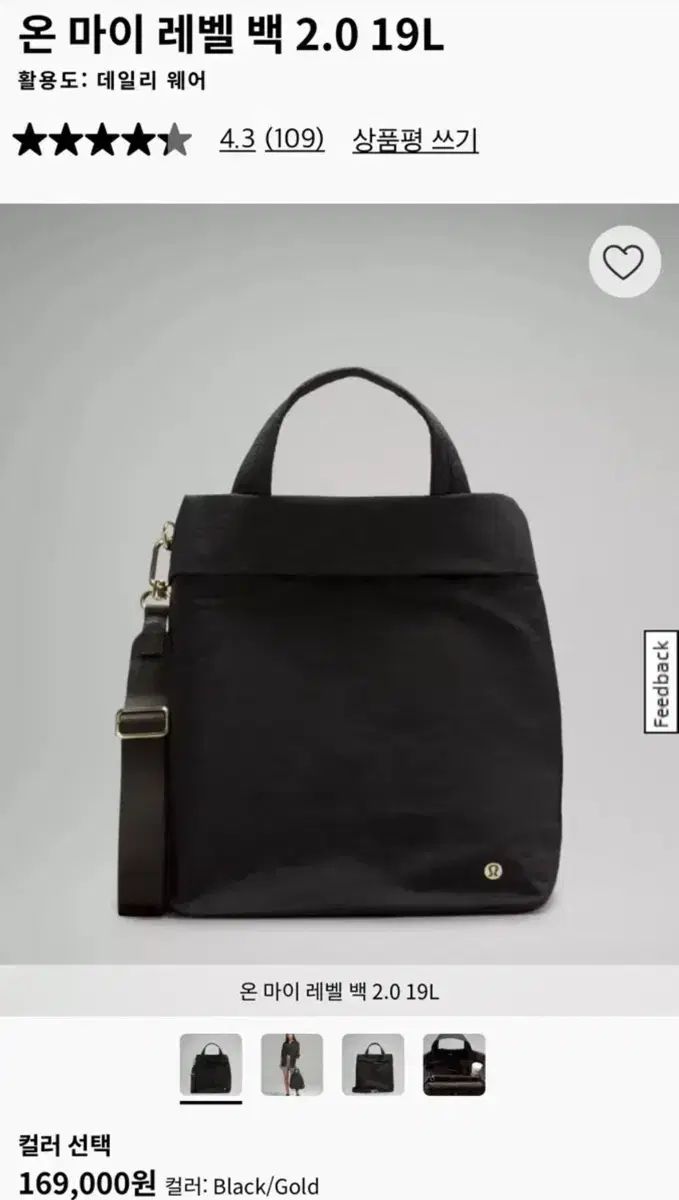This screenshot has width=679, height=1200.
Task: View the (109) reviews count link
Action: (x=294, y=140)
